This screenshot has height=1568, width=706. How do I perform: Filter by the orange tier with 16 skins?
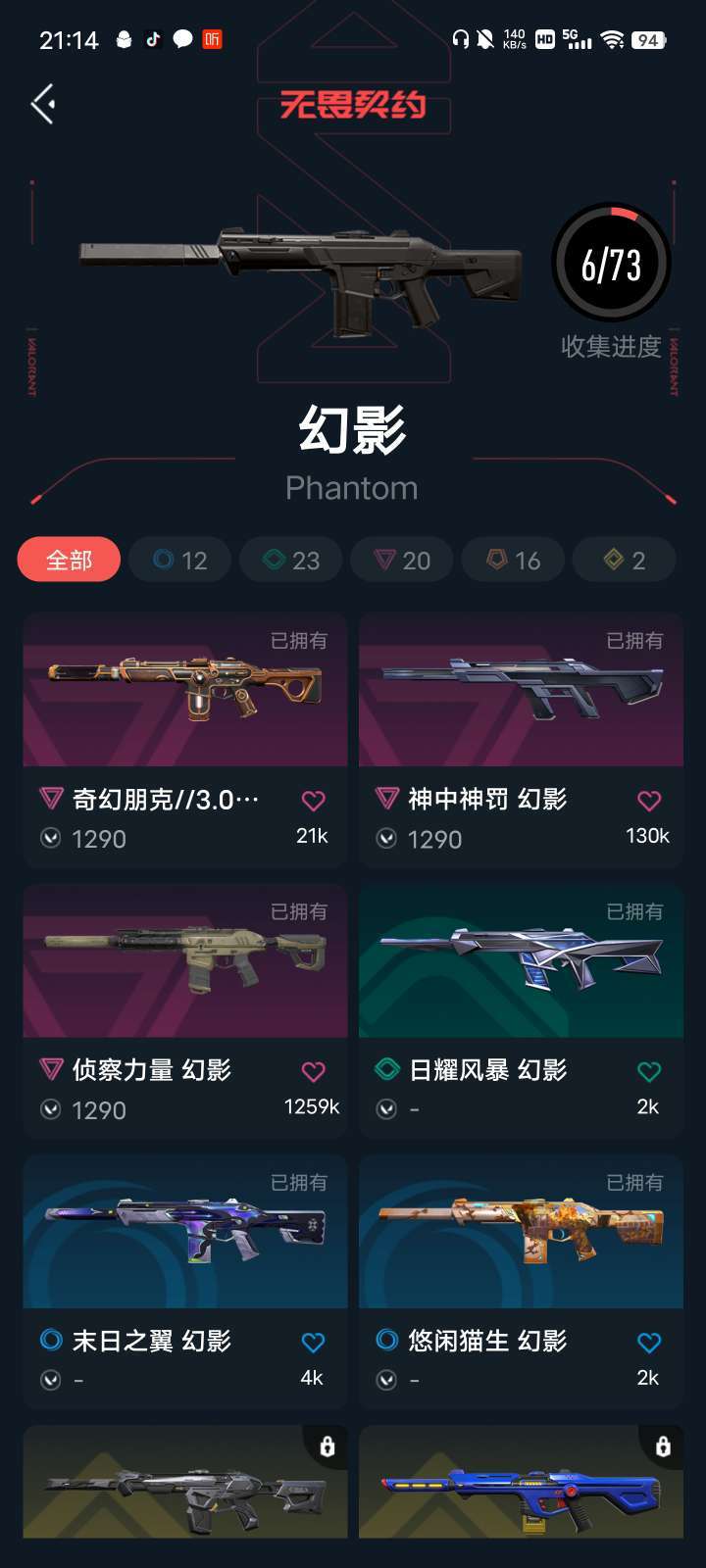point(513,560)
